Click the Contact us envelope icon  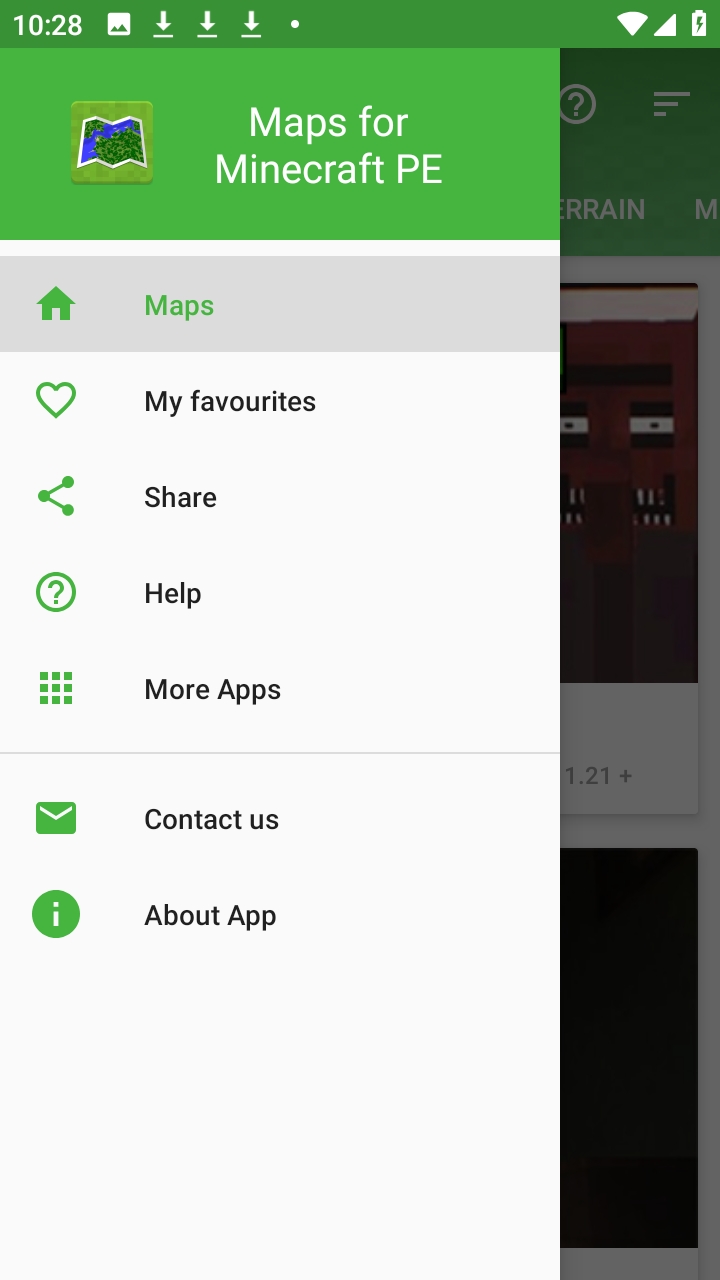click(x=56, y=818)
